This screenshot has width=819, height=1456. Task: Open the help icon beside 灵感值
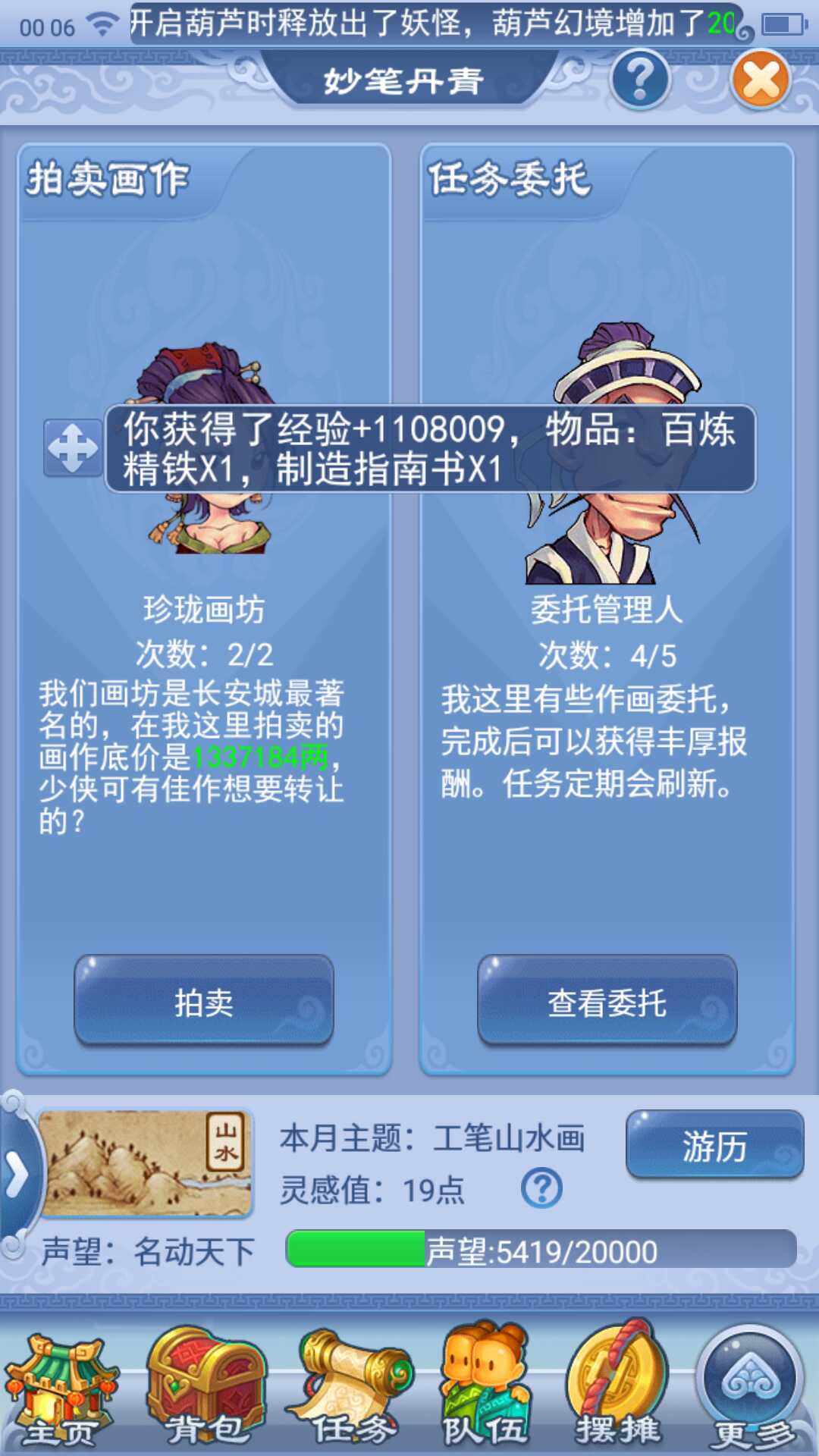(541, 1188)
